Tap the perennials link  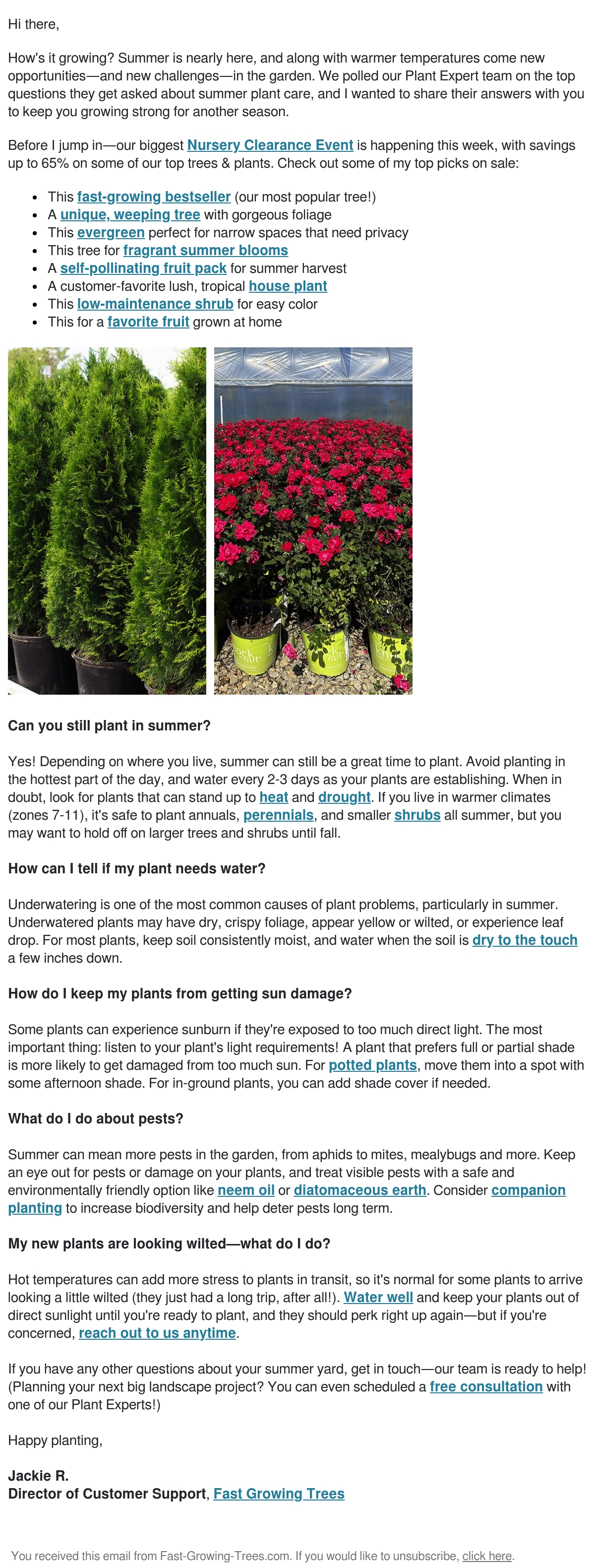pos(278,815)
